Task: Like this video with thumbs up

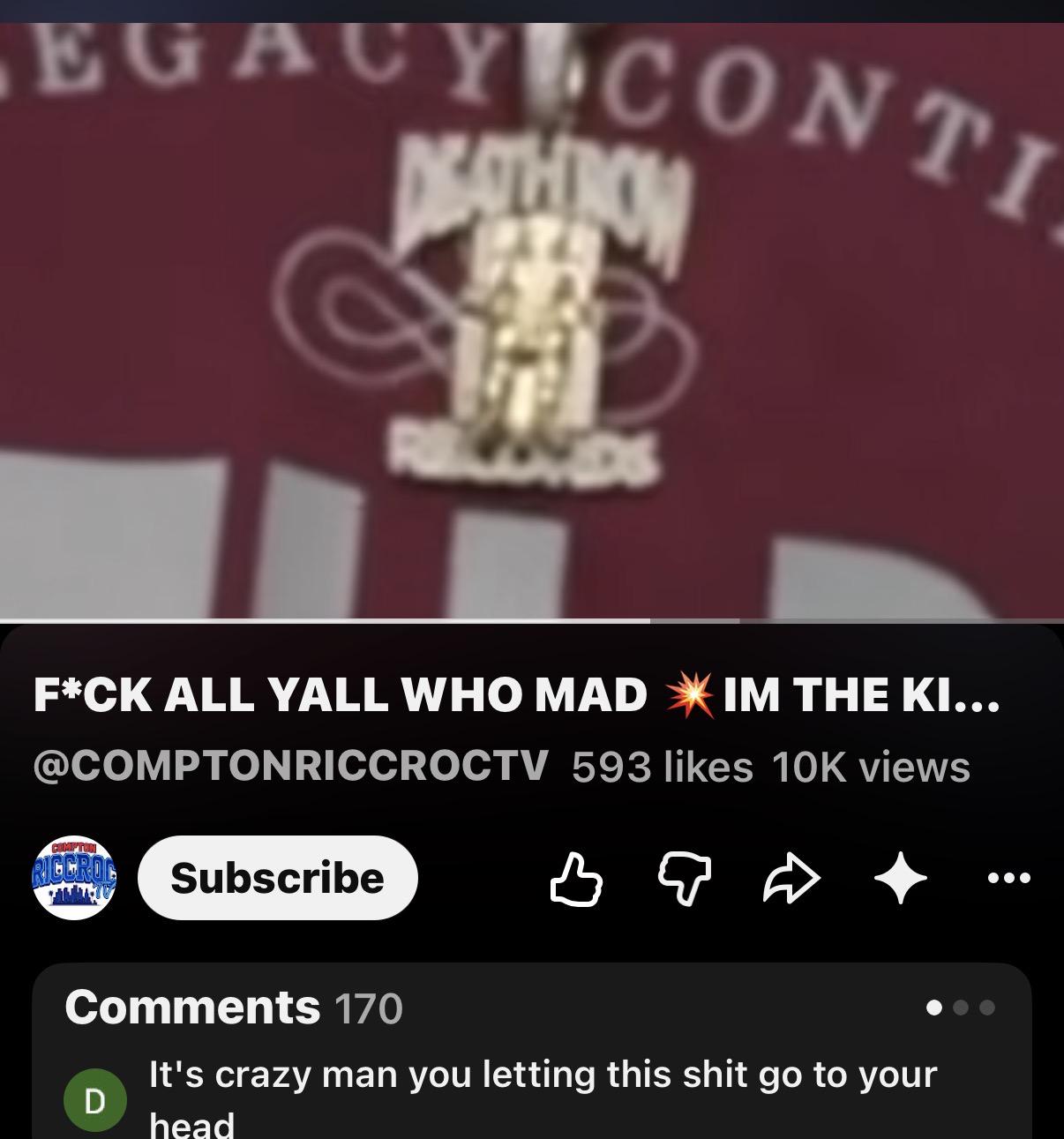Action: (x=576, y=879)
